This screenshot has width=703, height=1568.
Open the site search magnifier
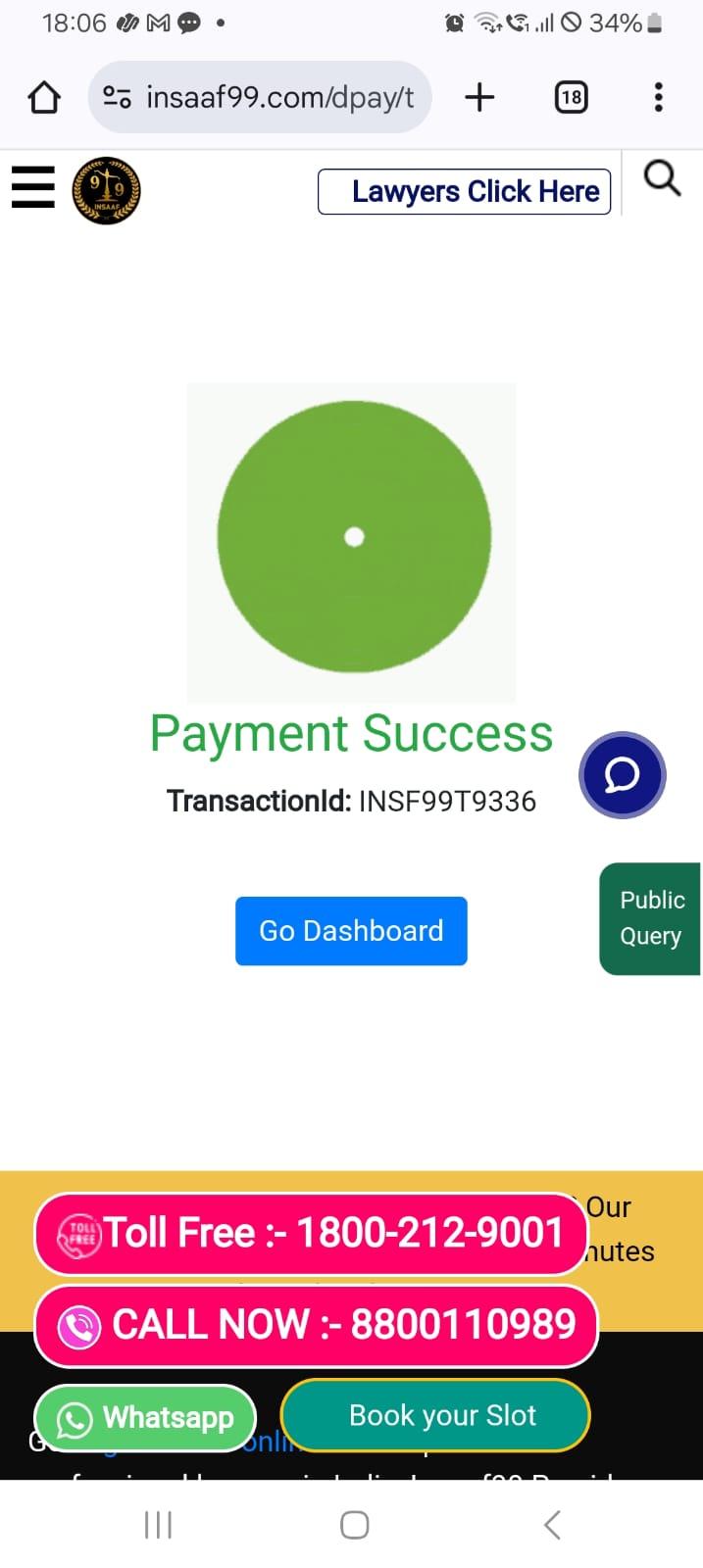coord(662,178)
